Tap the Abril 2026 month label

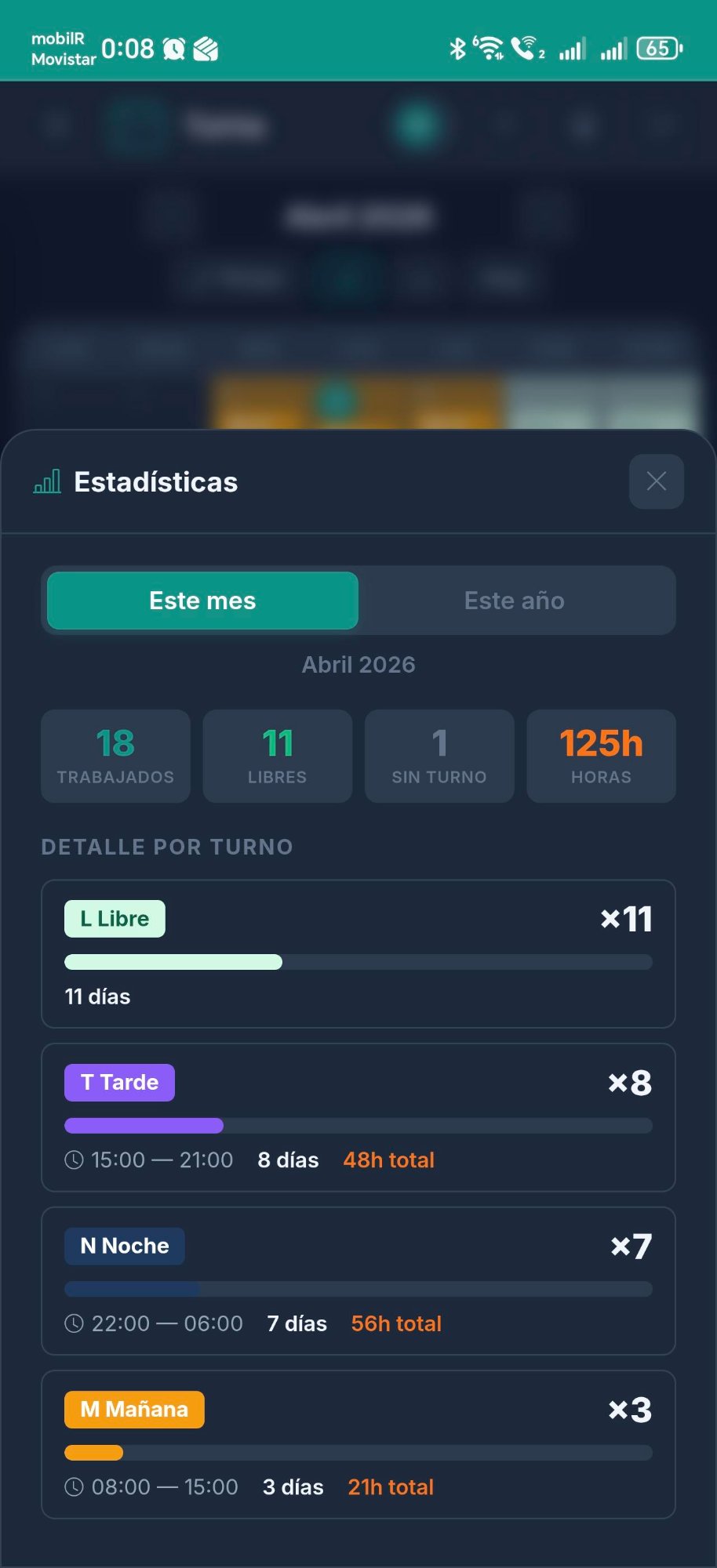(x=358, y=664)
